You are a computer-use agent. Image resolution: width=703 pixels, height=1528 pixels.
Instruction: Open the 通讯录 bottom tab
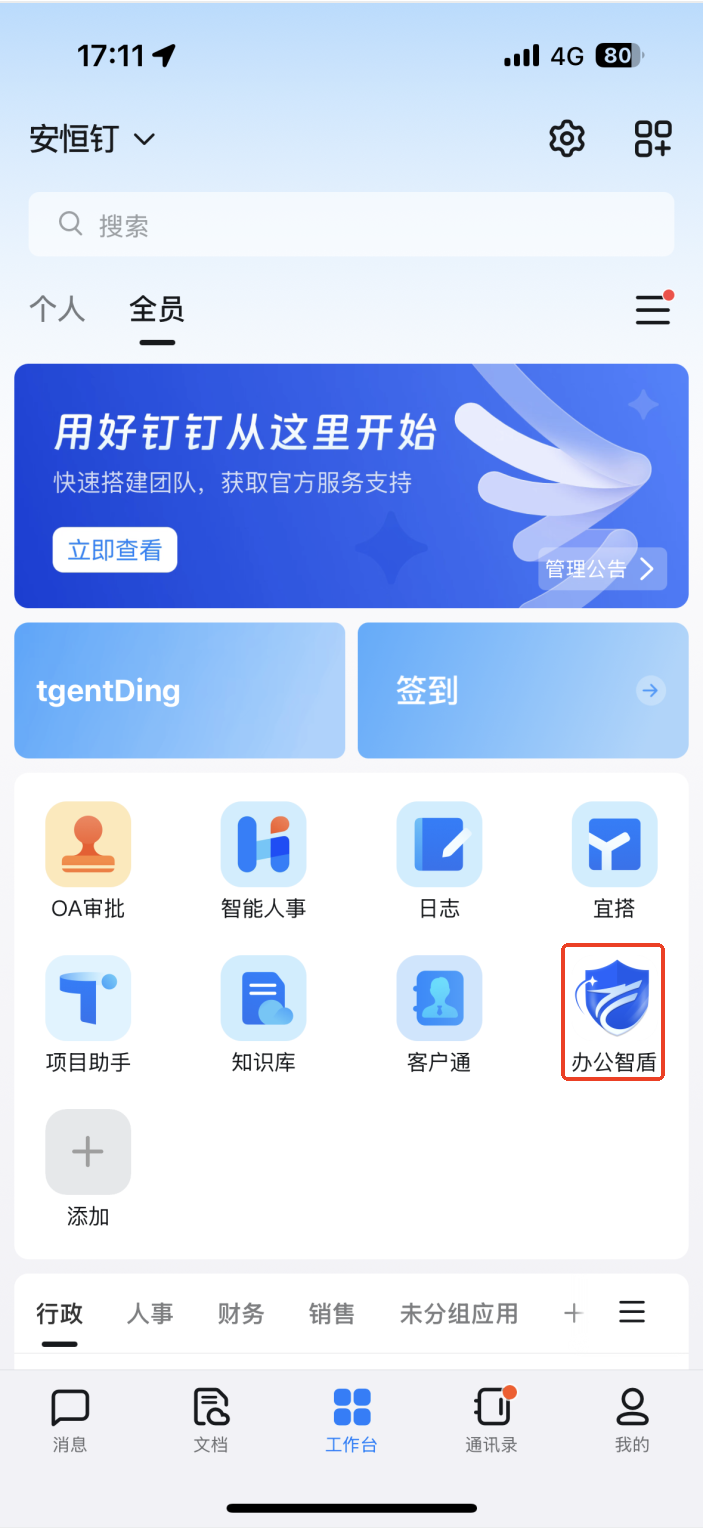491,1419
